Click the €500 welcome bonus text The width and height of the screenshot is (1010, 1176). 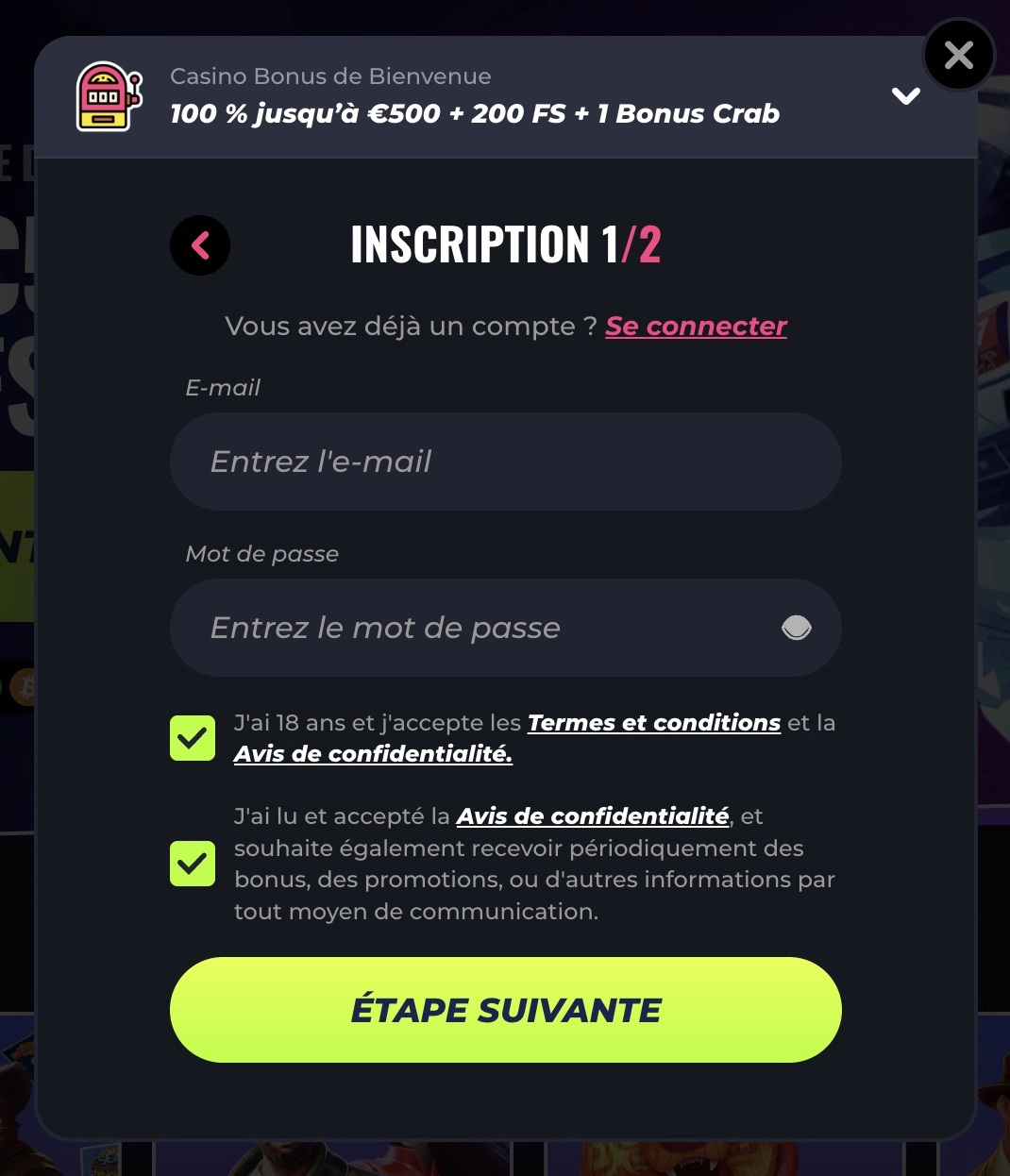(x=474, y=112)
